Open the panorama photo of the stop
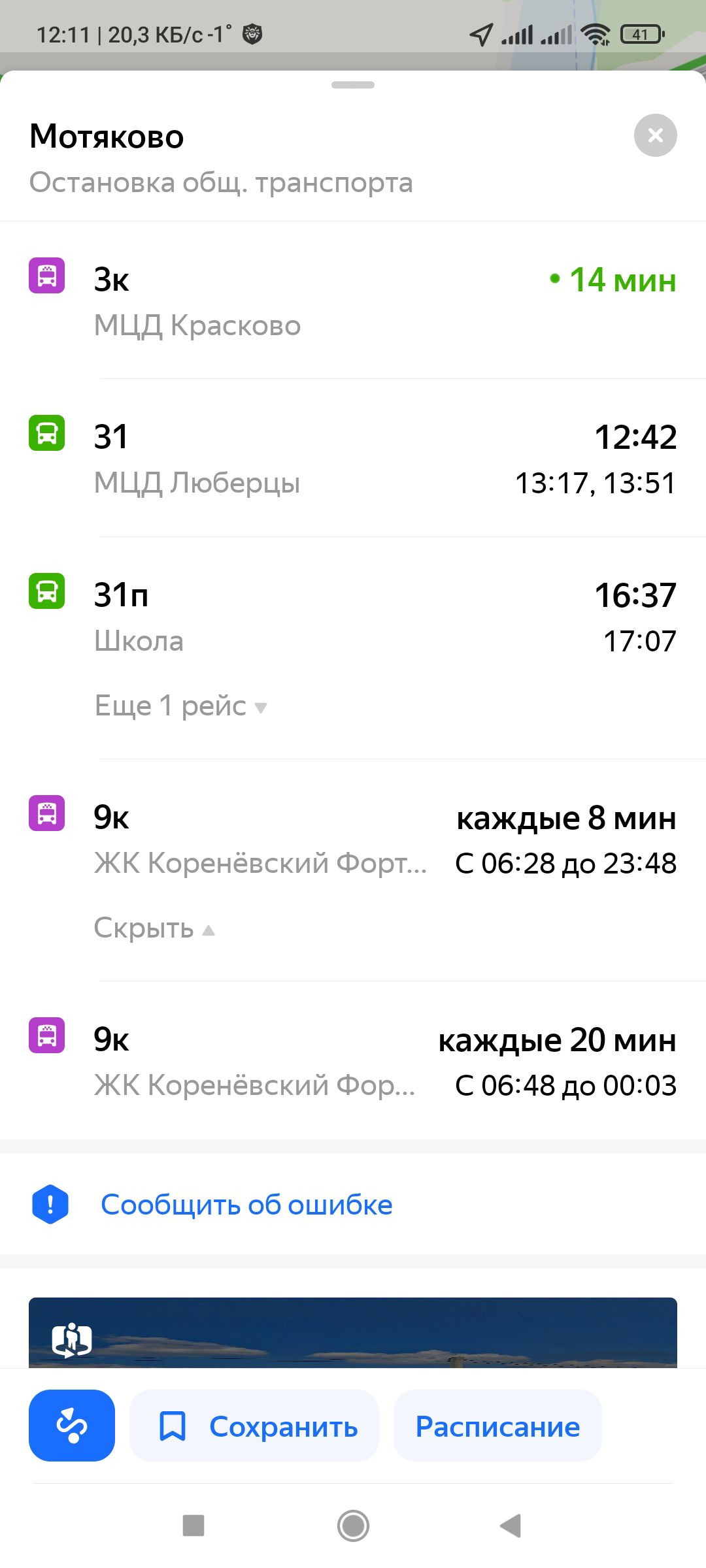This screenshot has height=1568, width=706. [x=353, y=1333]
